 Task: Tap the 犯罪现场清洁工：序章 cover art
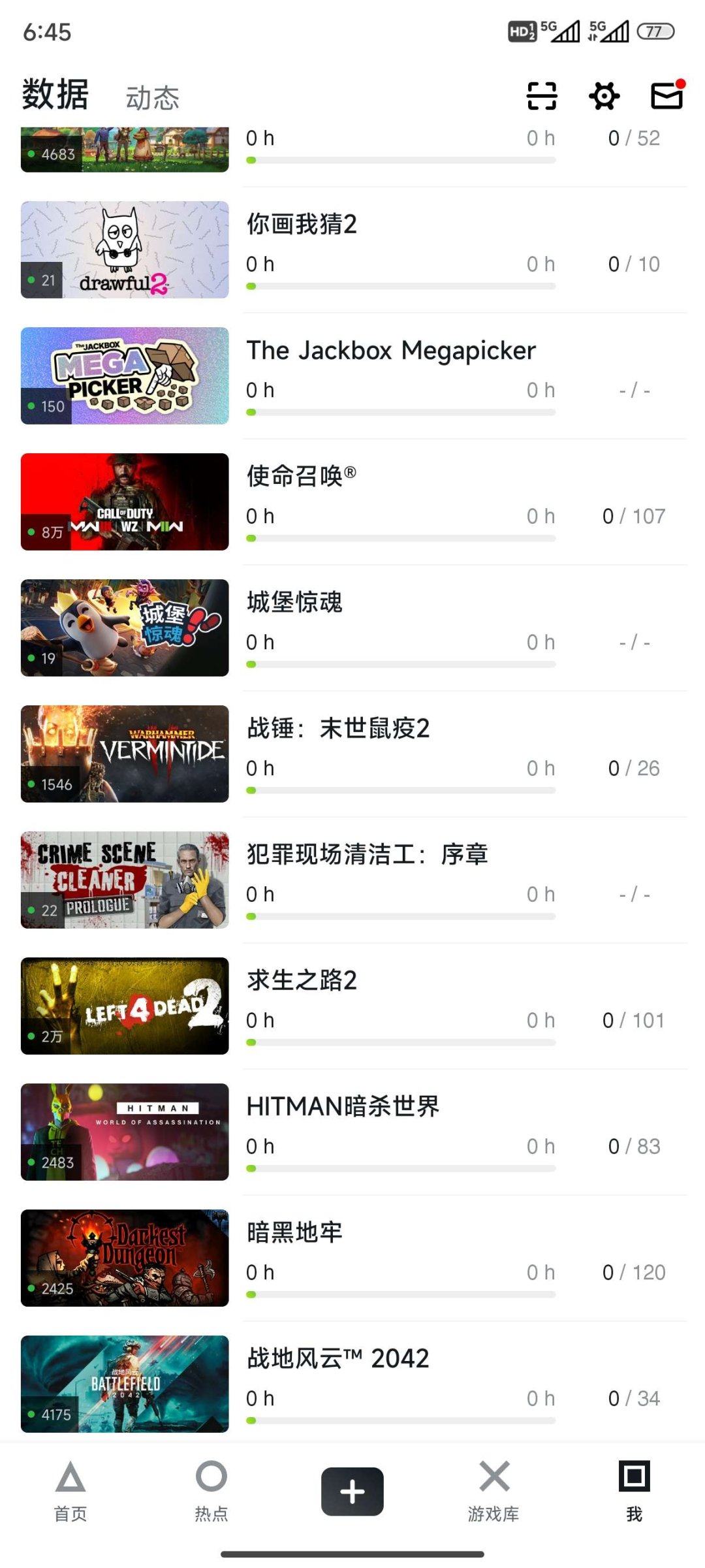tap(124, 880)
